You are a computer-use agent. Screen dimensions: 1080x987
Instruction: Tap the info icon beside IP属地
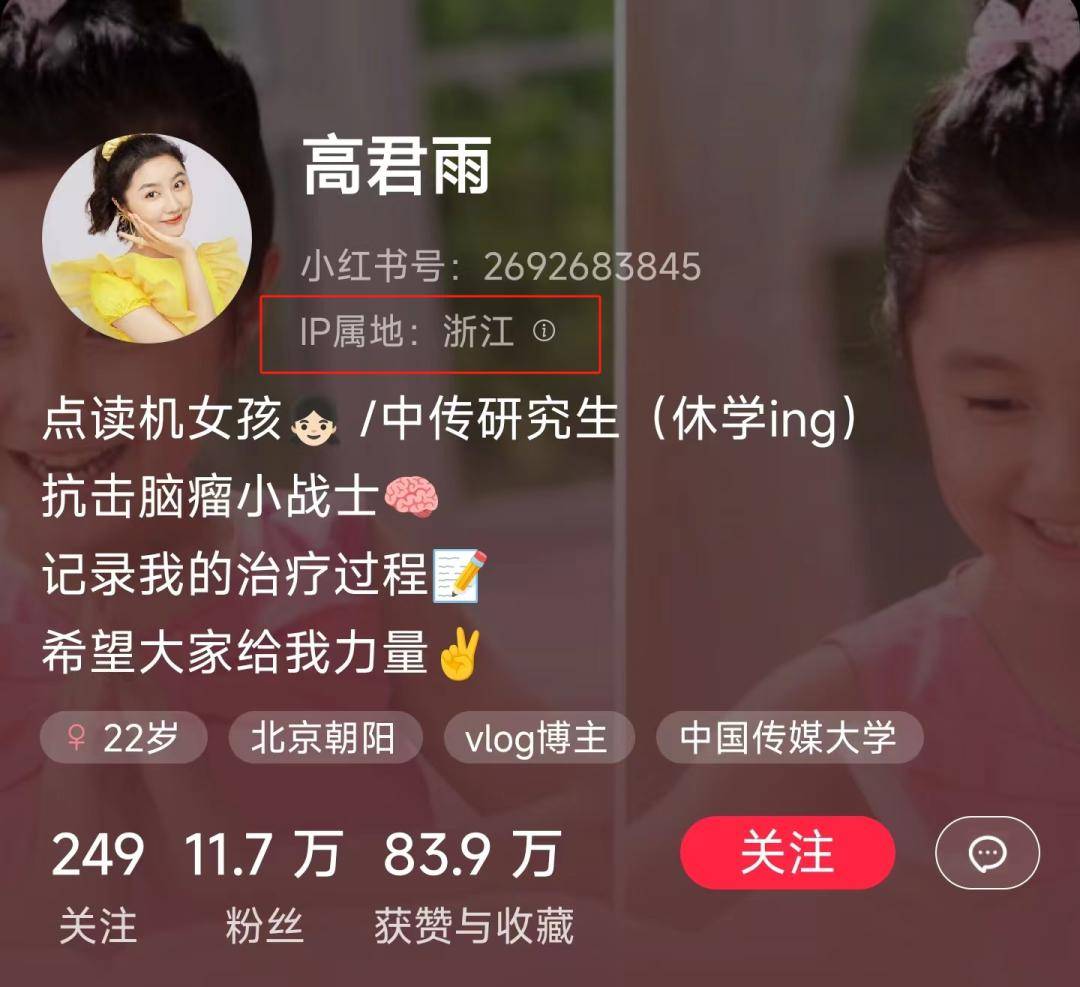click(544, 331)
